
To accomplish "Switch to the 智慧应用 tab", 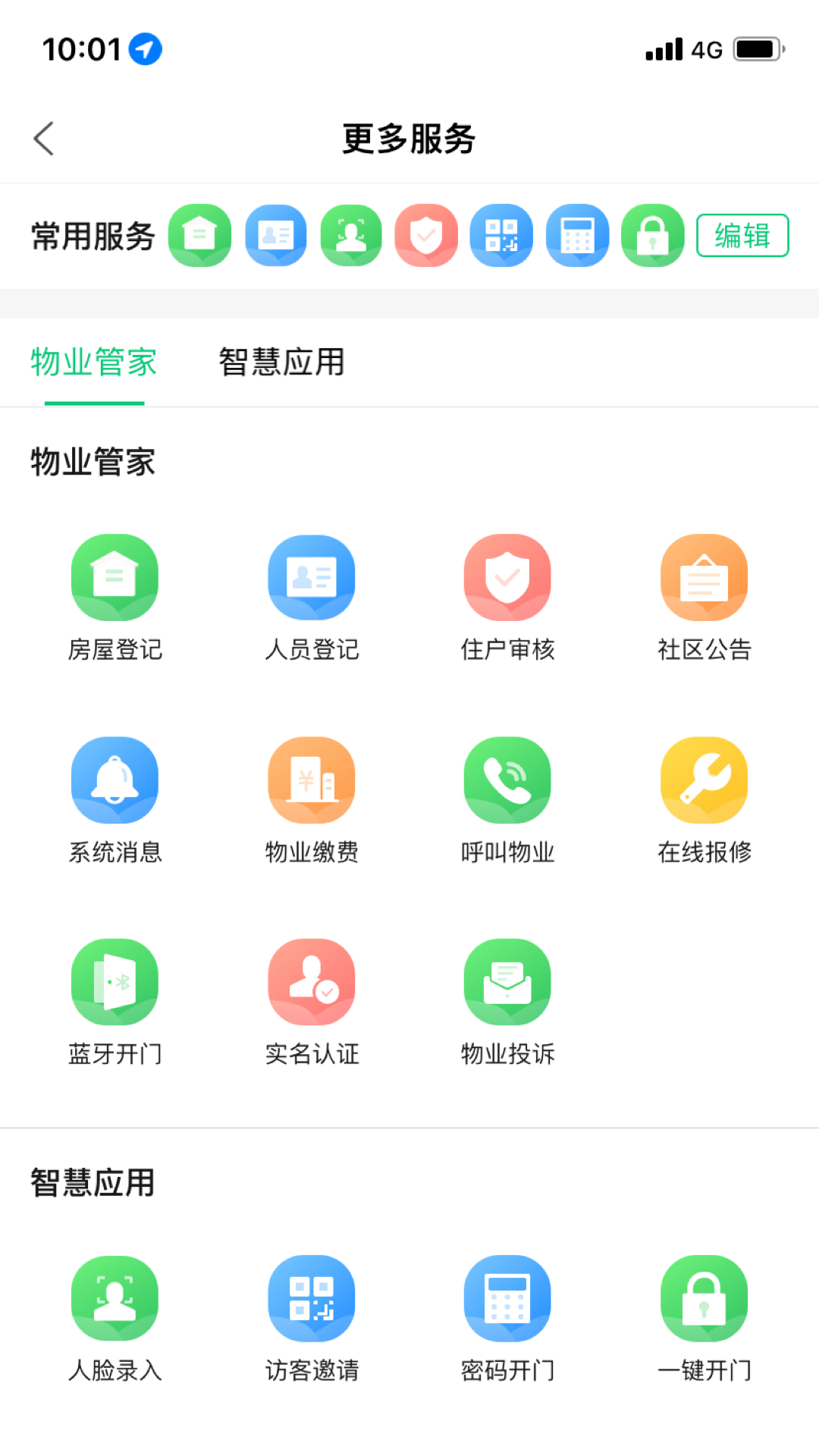I will pyautogui.click(x=281, y=364).
